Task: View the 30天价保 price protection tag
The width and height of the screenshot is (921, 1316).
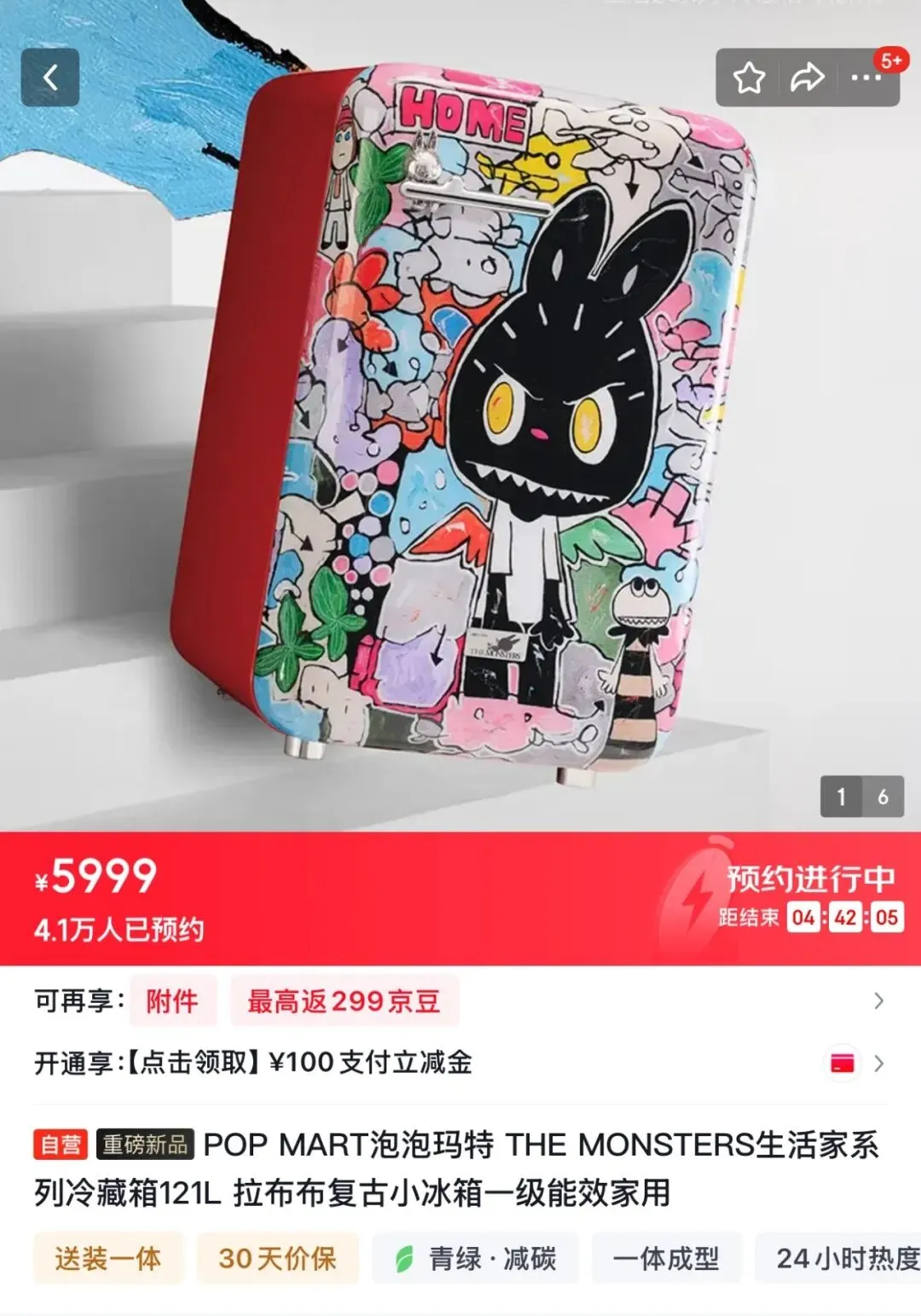Action: pos(277,1258)
